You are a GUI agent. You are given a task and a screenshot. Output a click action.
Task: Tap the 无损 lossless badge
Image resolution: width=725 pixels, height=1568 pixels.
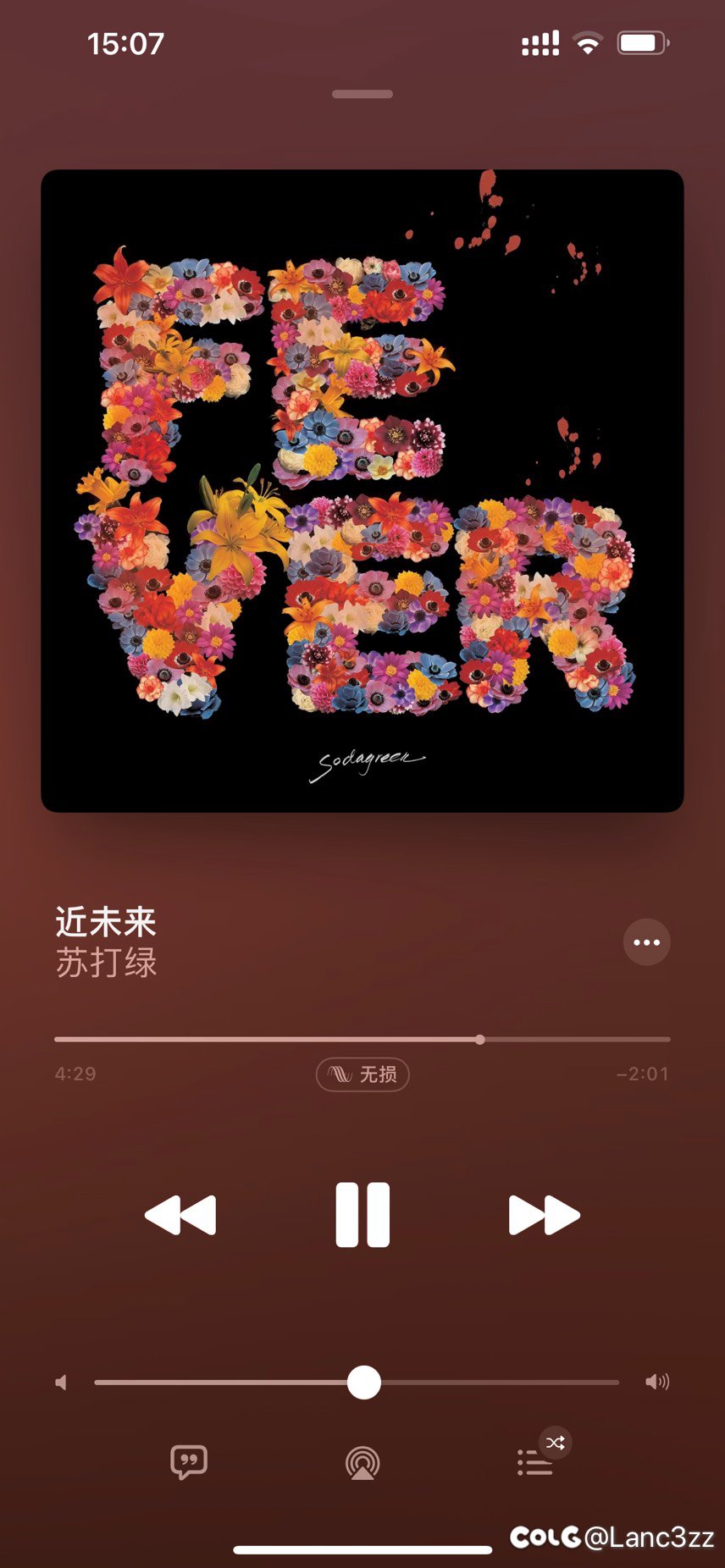pyautogui.click(x=362, y=1074)
